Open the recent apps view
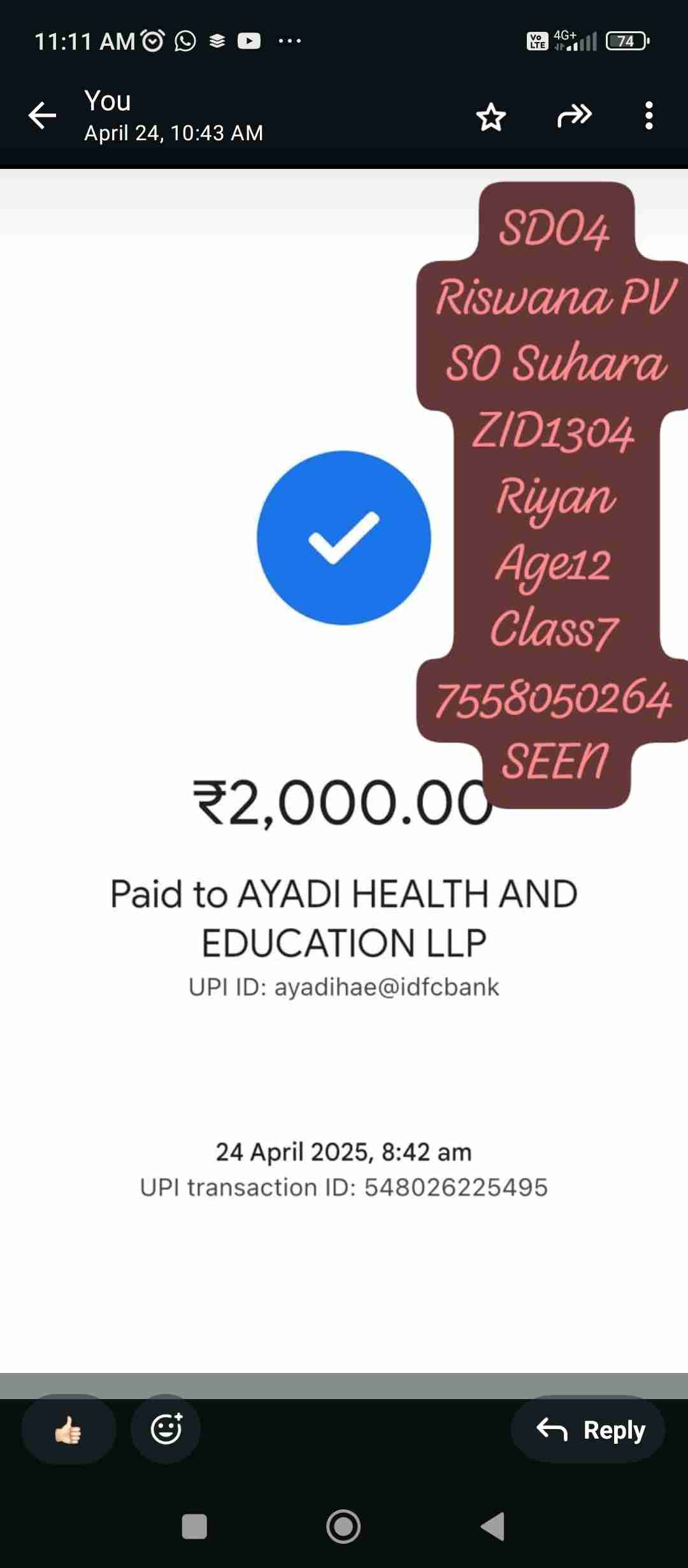The image size is (688, 1568). pos(194,1527)
